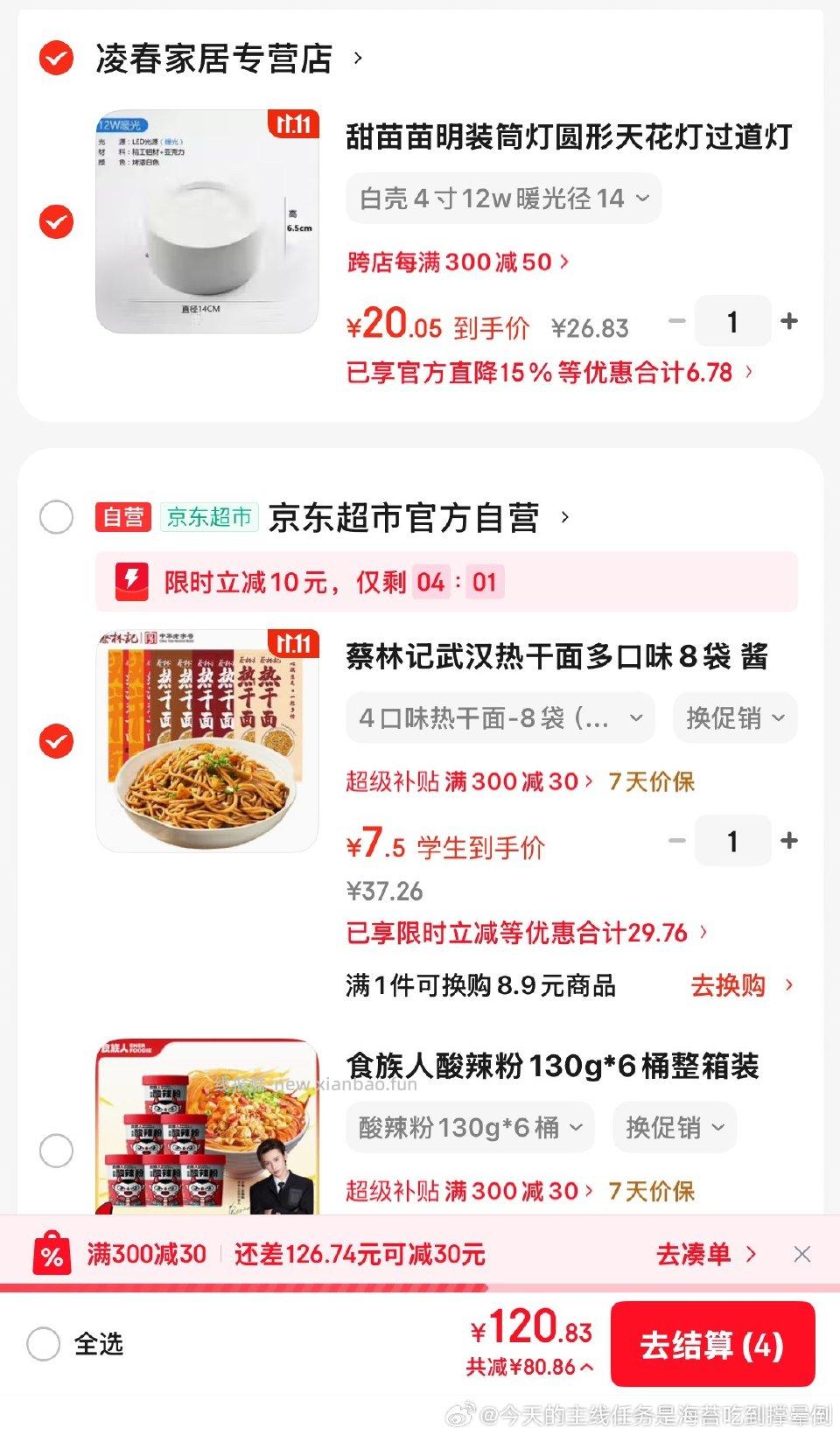The height and width of the screenshot is (1435, 840).
Task: Tap the 去结算(4) checkout button
Action: [713, 1346]
